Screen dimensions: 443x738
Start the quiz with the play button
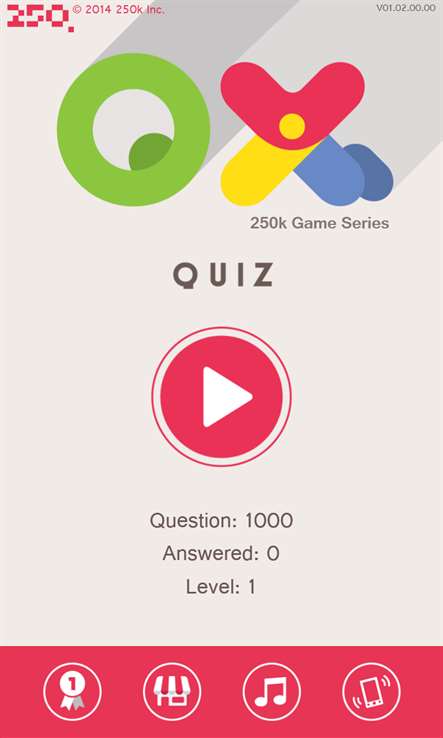tap(221, 397)
